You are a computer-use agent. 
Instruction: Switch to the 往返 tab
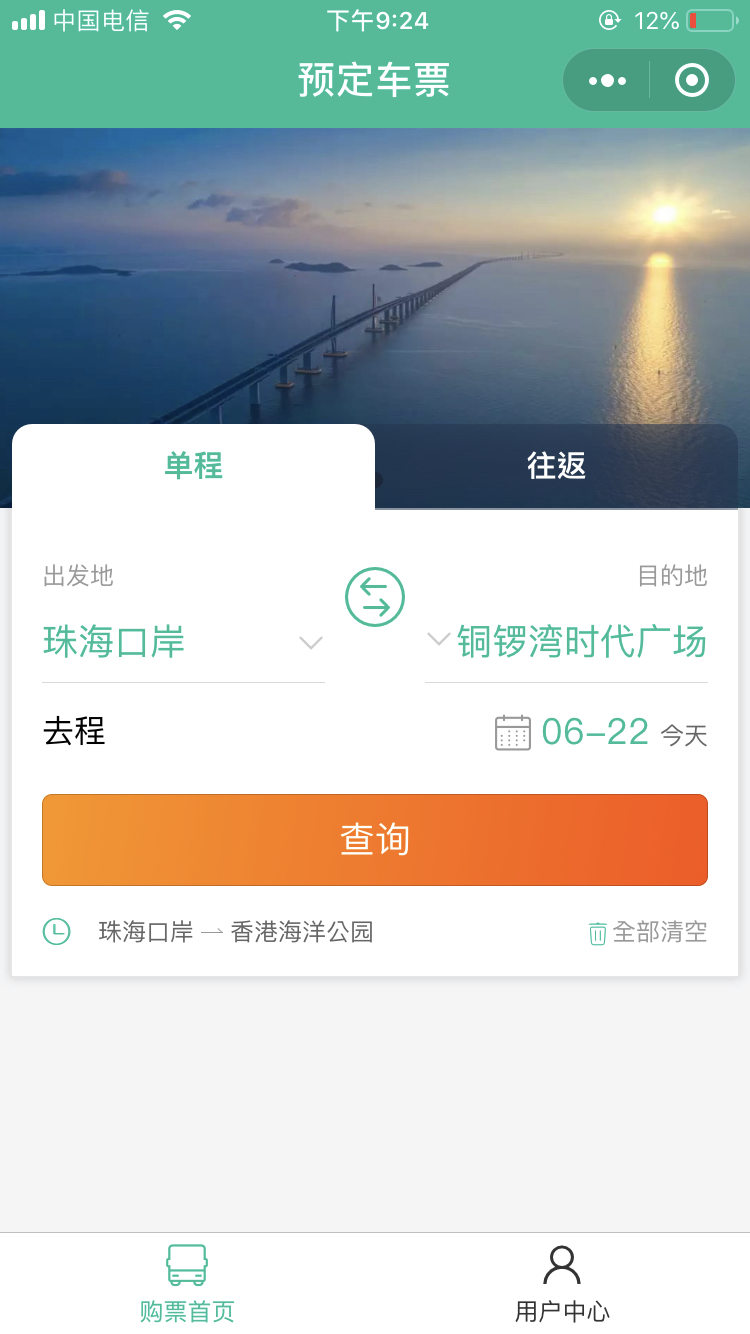556,466
